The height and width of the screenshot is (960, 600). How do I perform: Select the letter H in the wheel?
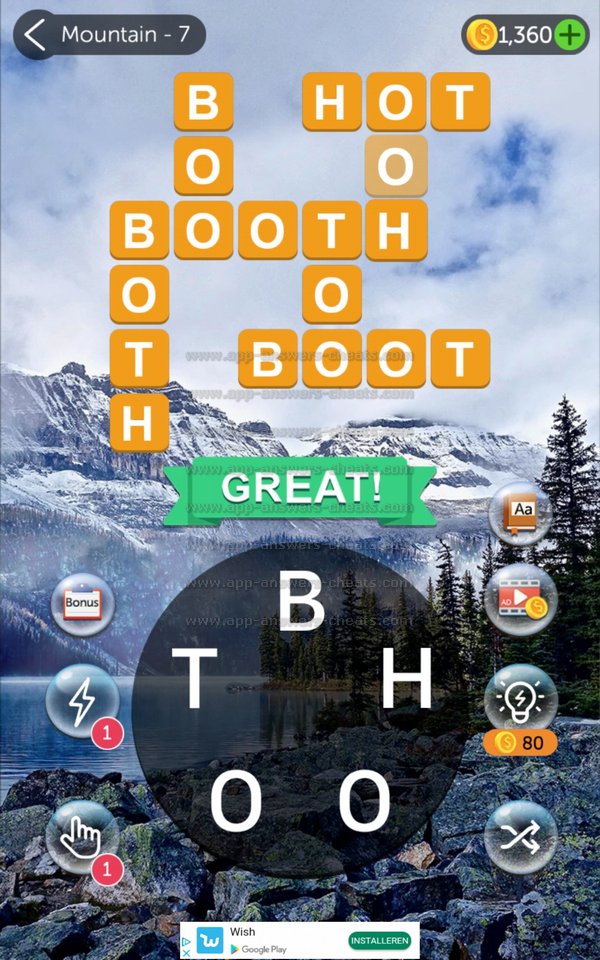[407, 680]
